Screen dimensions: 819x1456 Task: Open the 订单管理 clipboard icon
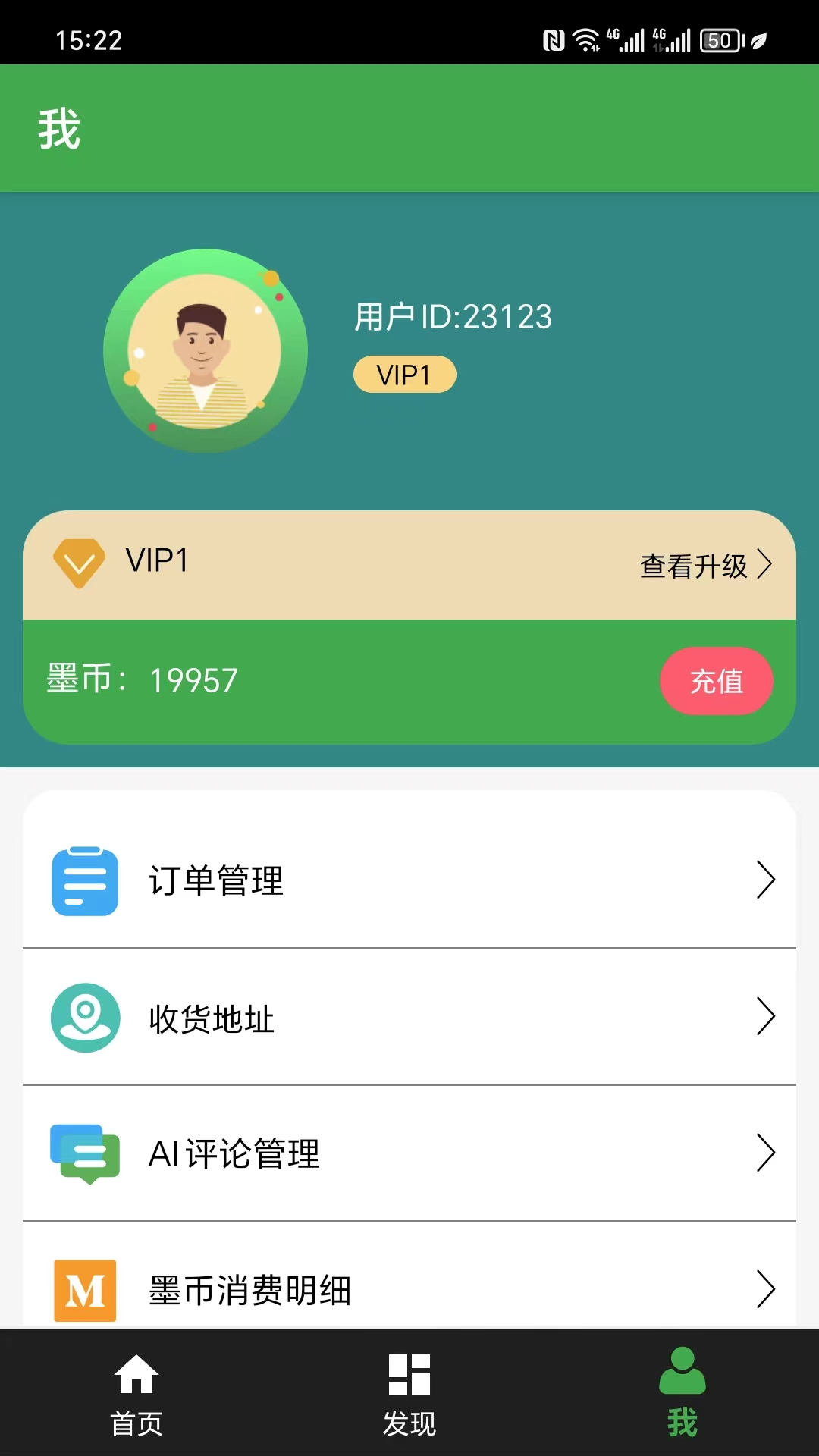pos(84,881)
